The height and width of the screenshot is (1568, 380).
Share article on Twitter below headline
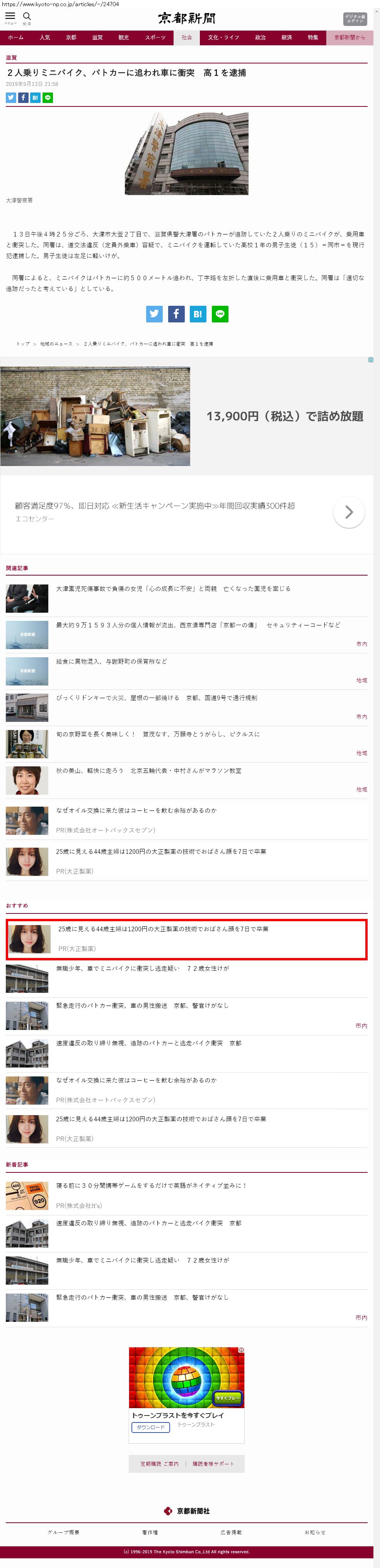[x=11, y=98]
